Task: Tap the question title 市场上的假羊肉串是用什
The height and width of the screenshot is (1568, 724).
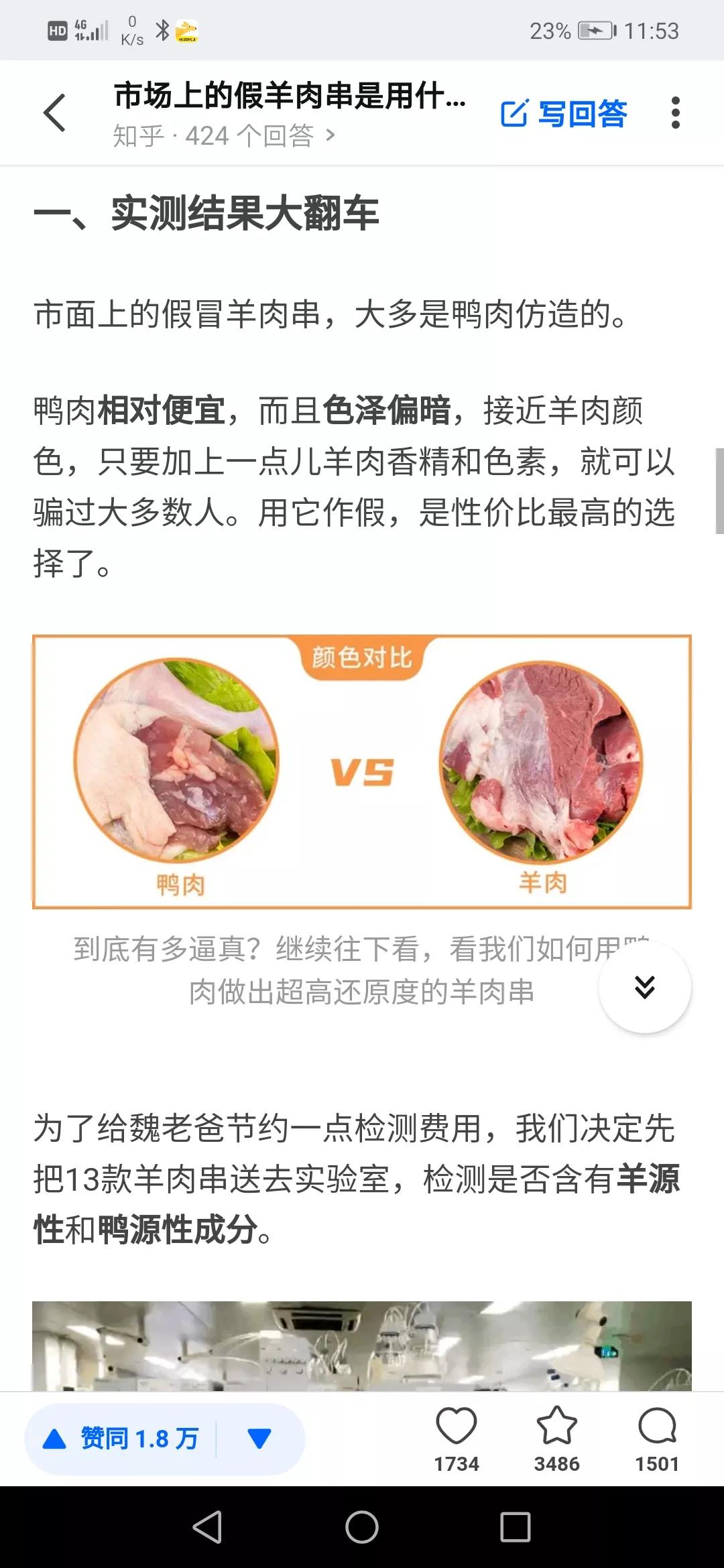Action: pos(288,98)
